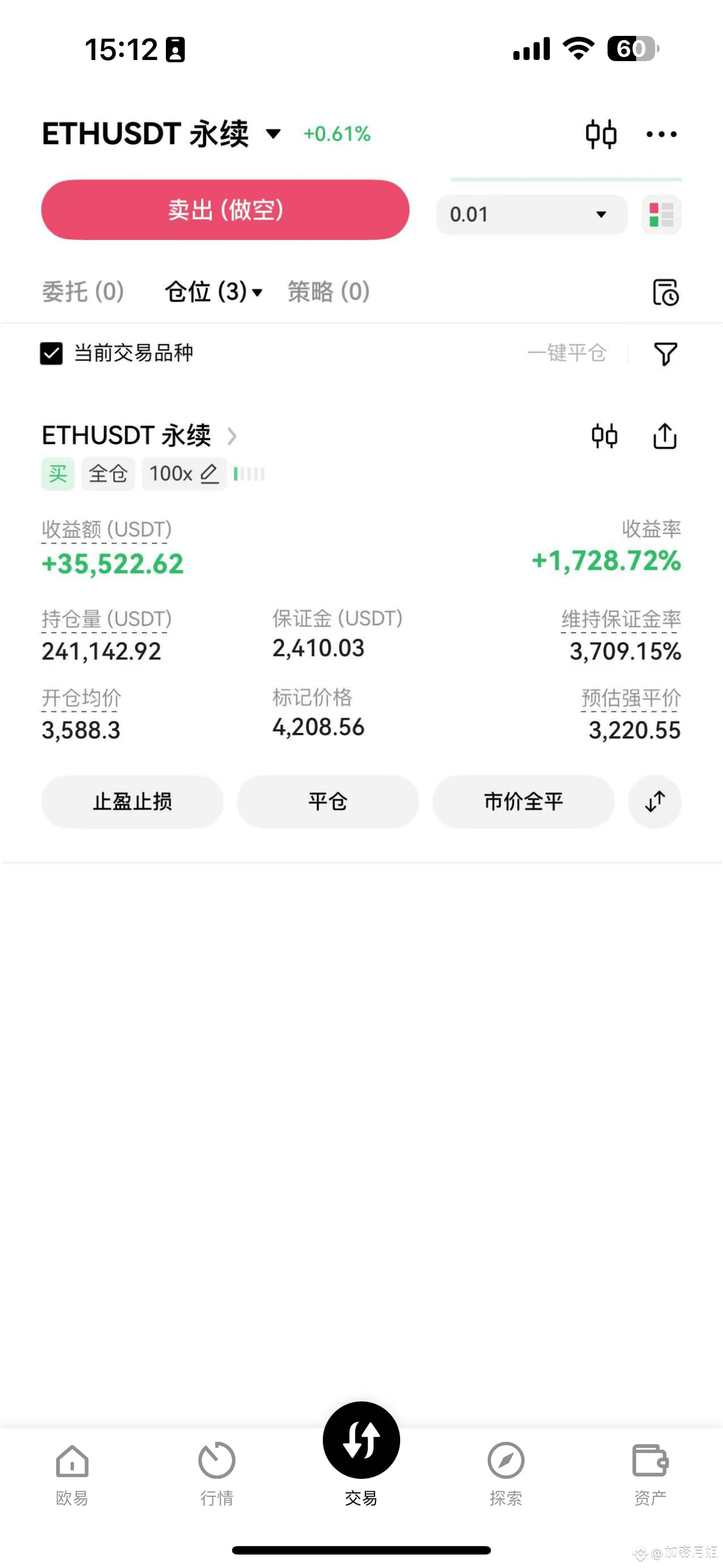Switch to the 委托 (0) tab
This screenshot has height=1568, width=723.
(x=83, y=292)
